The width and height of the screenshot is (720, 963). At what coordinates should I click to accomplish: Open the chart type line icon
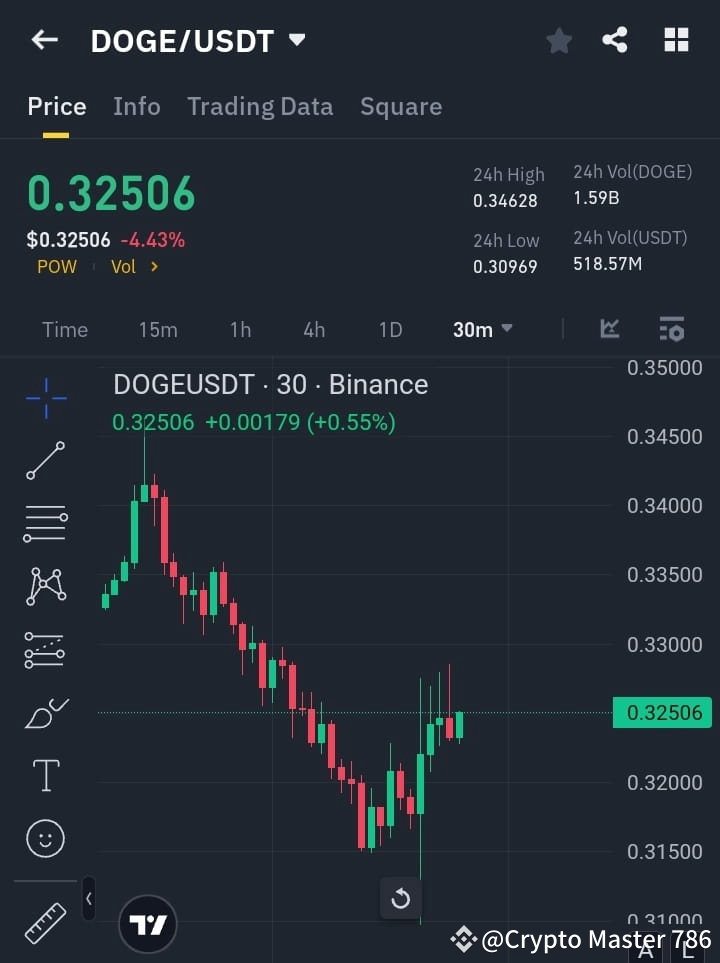coord(610,329)
